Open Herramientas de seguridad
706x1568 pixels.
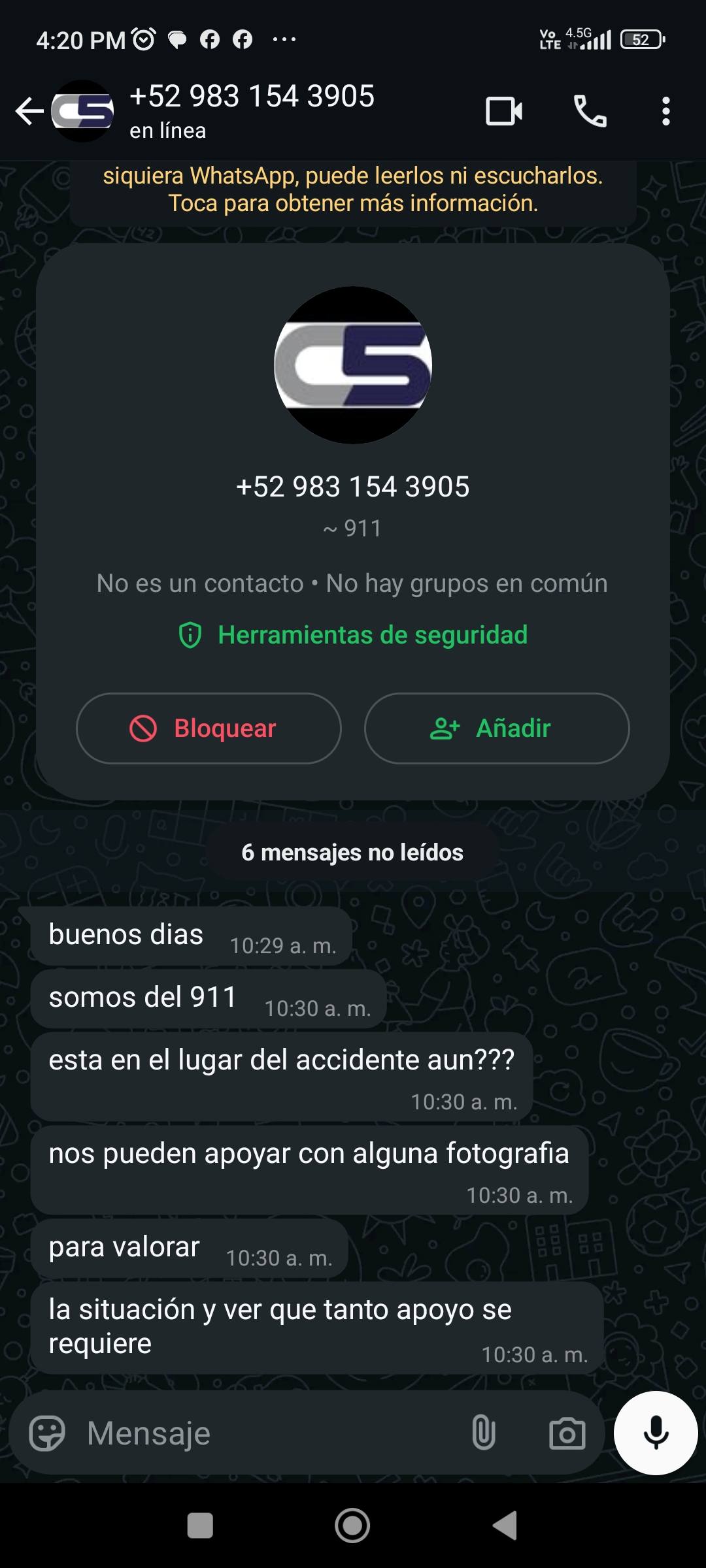point(353,635)
